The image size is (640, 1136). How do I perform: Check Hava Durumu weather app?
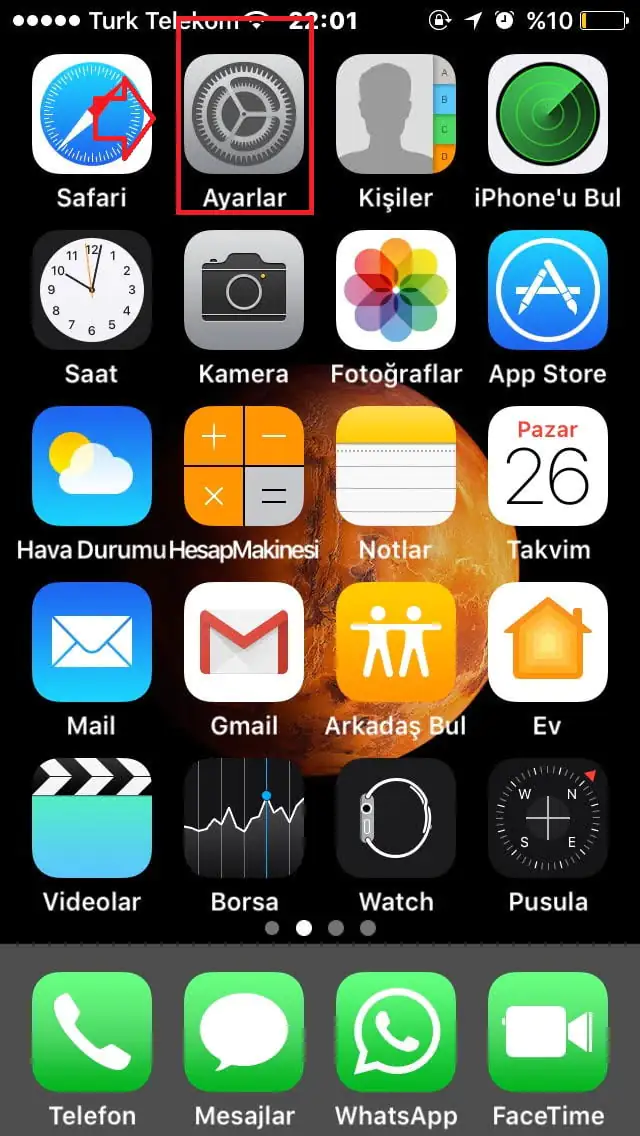92,466
